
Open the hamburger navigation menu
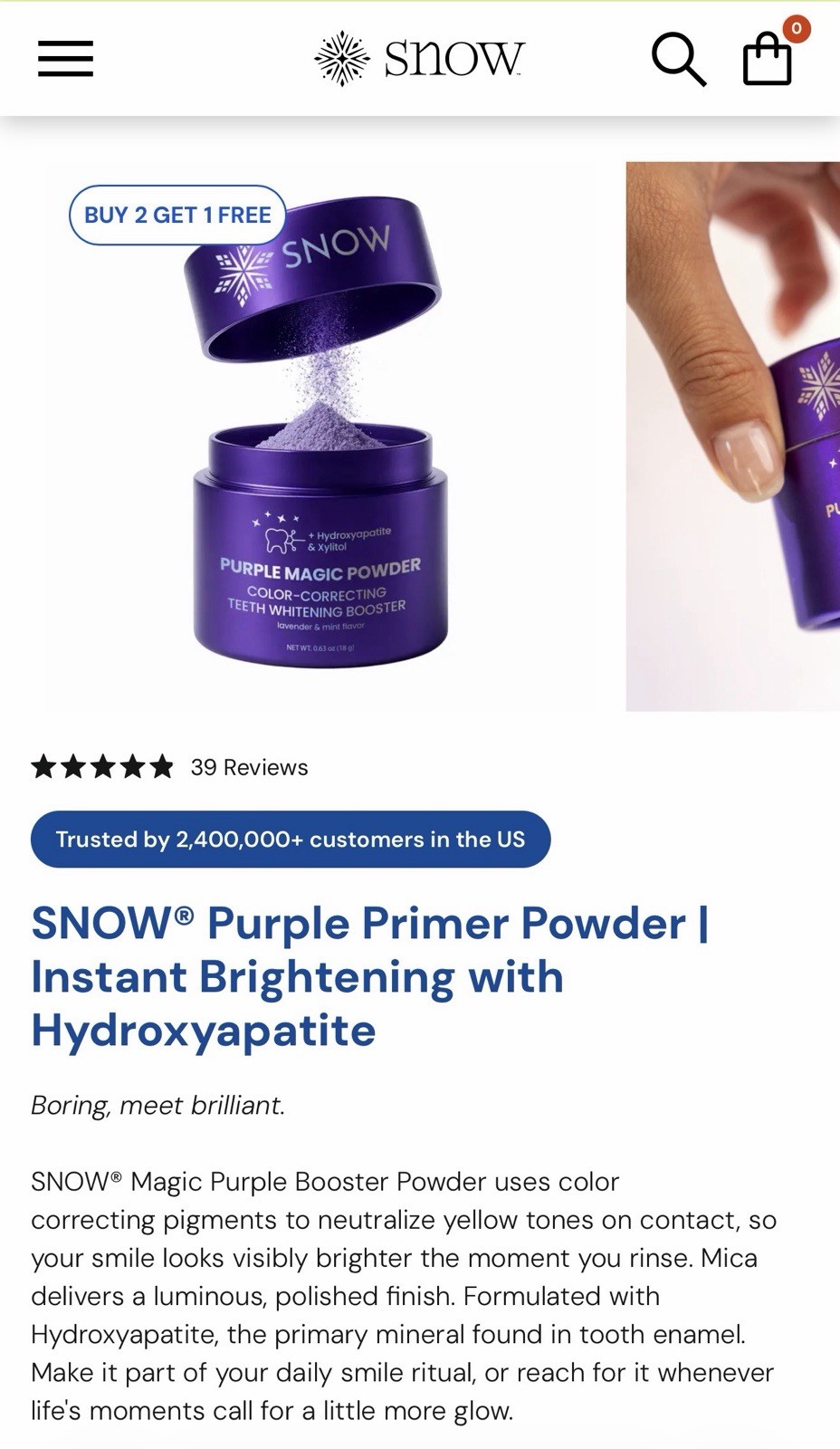coord(65,60)
